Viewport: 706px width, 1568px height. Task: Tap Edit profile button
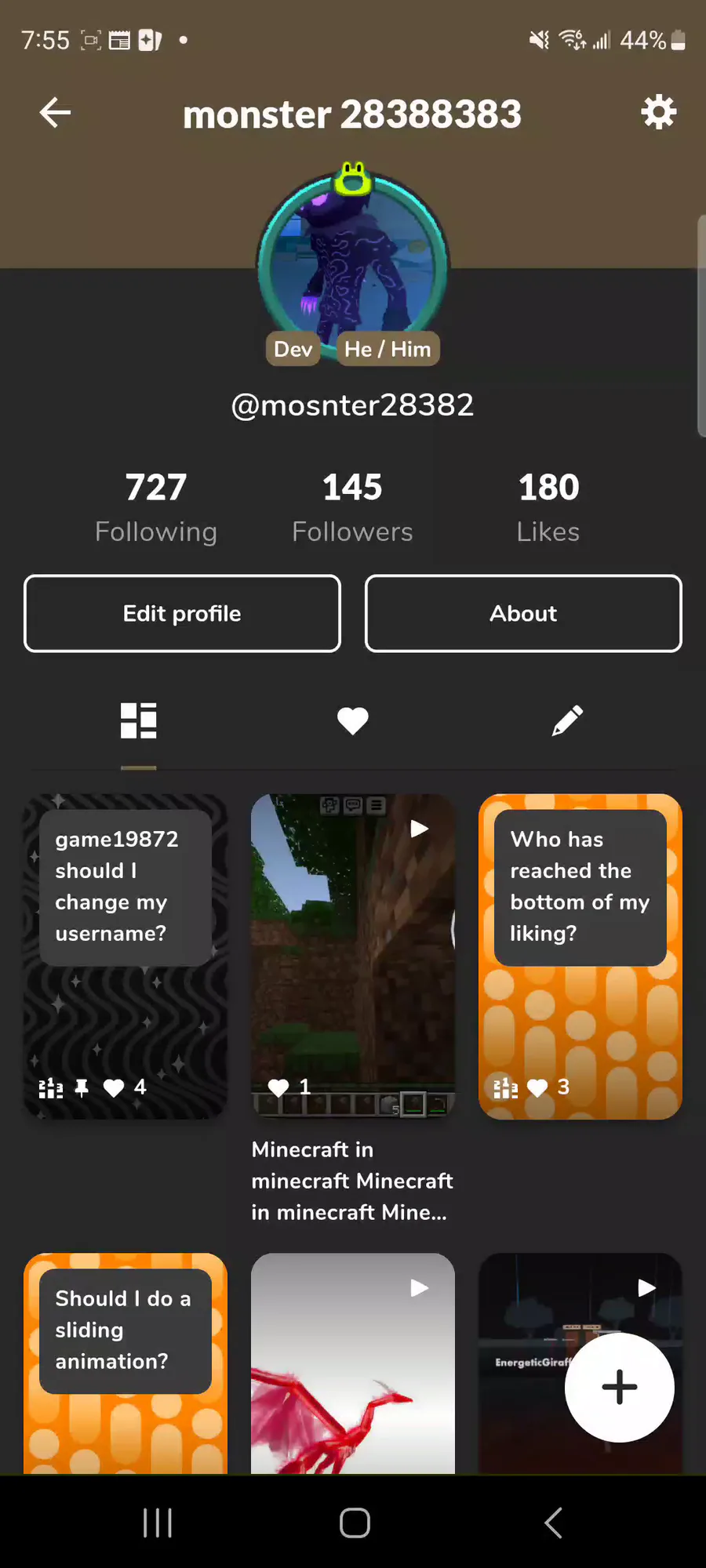tap(182, 614)
